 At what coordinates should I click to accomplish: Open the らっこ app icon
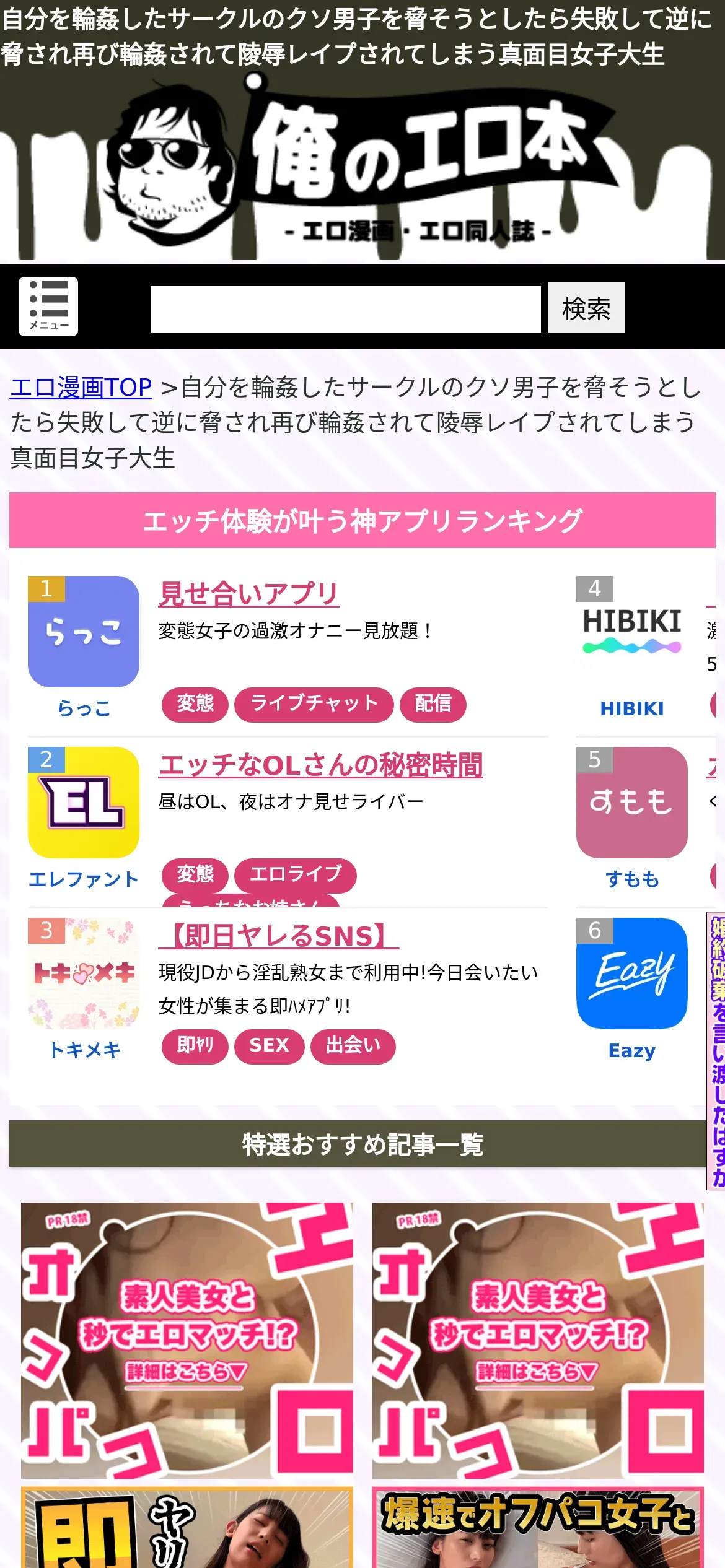pyautogui.click(x=84, y=632)
